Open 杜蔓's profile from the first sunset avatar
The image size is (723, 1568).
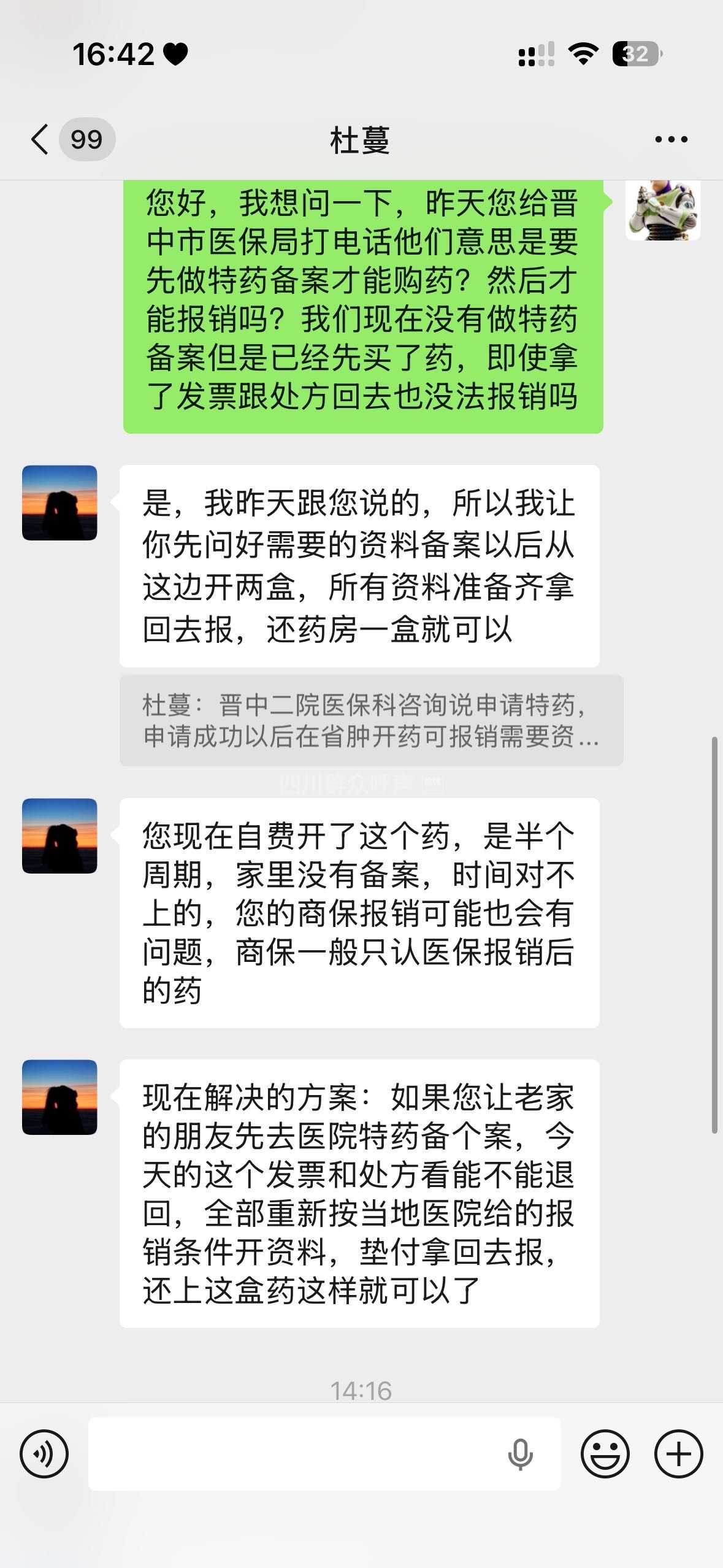coord(59,502)
